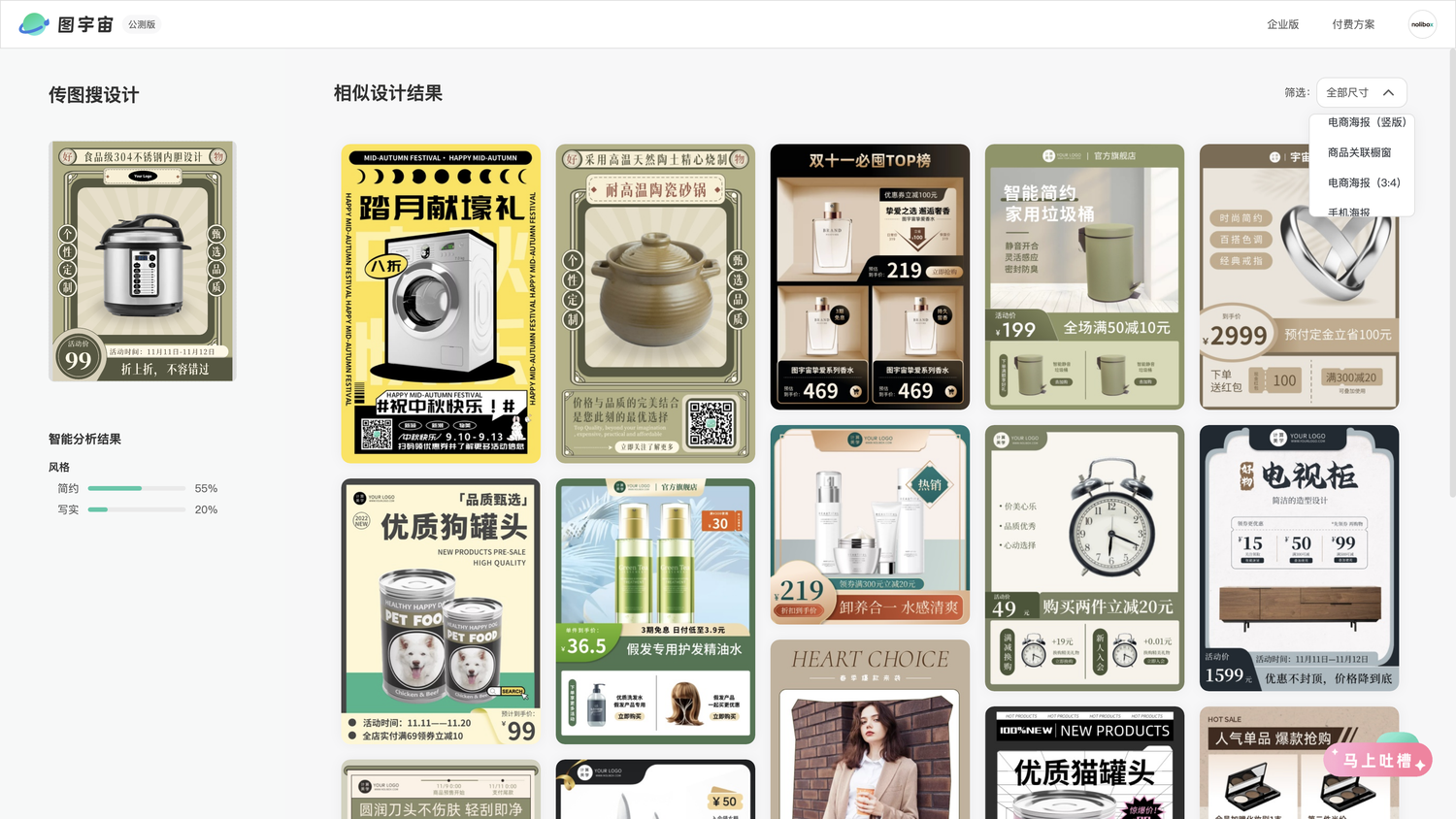Open the 假发专用护发精油水 poster

[x=655, y=611]
